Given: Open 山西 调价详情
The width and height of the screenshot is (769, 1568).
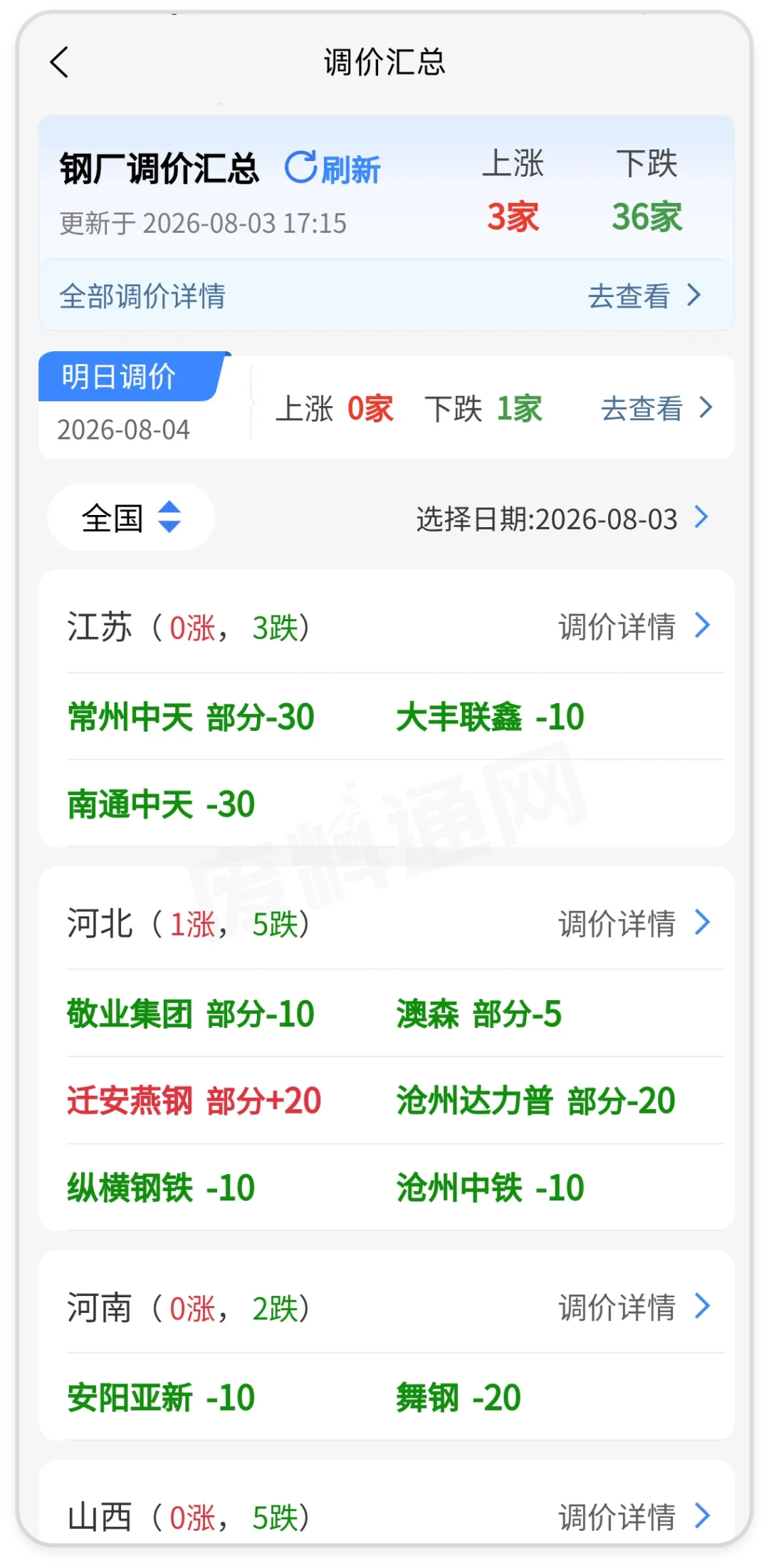Looking at the screenshot, I should pyautogui.click(x=634, y=1517).
